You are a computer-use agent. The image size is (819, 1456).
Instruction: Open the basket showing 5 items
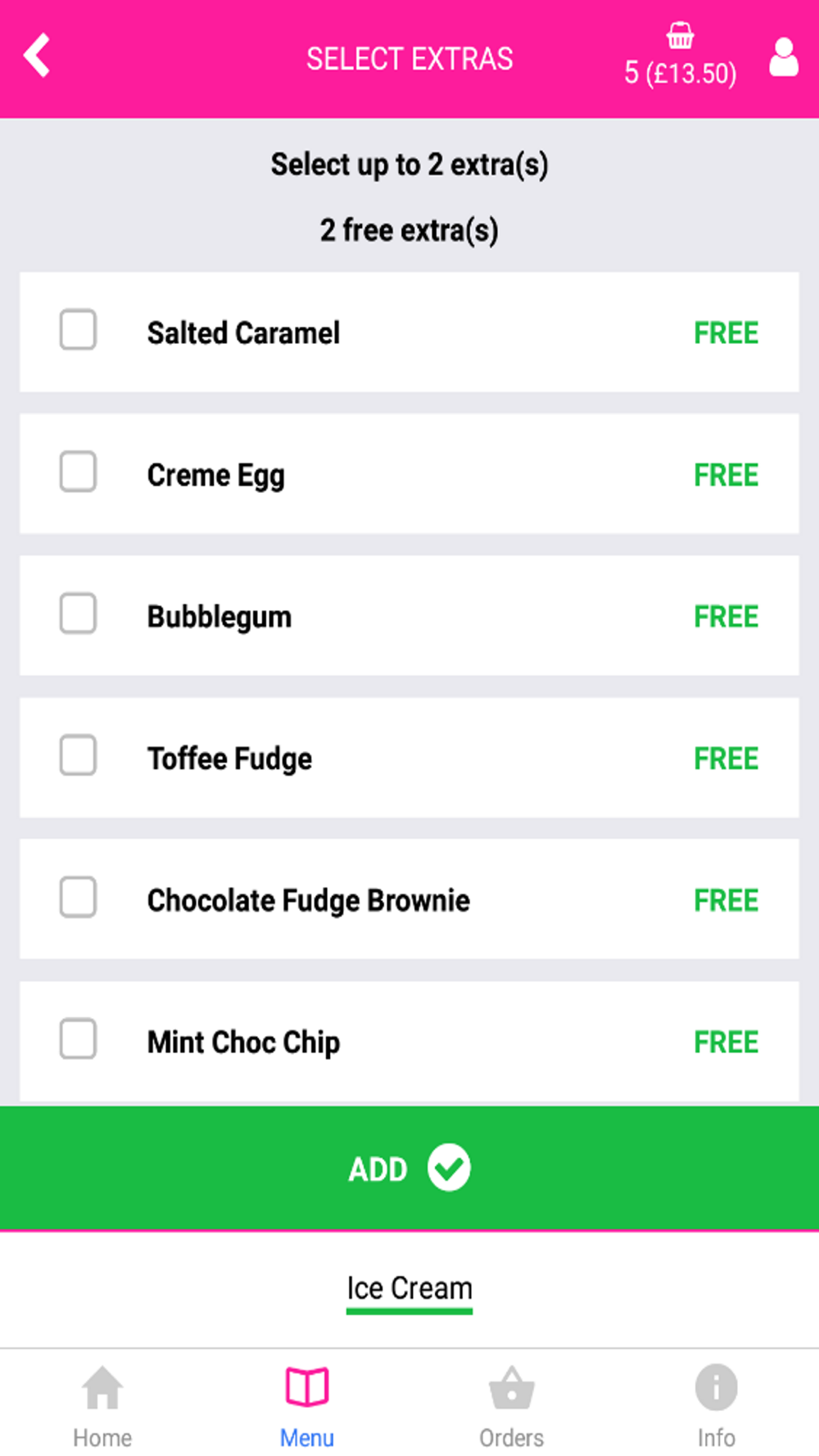pos(680,57)
